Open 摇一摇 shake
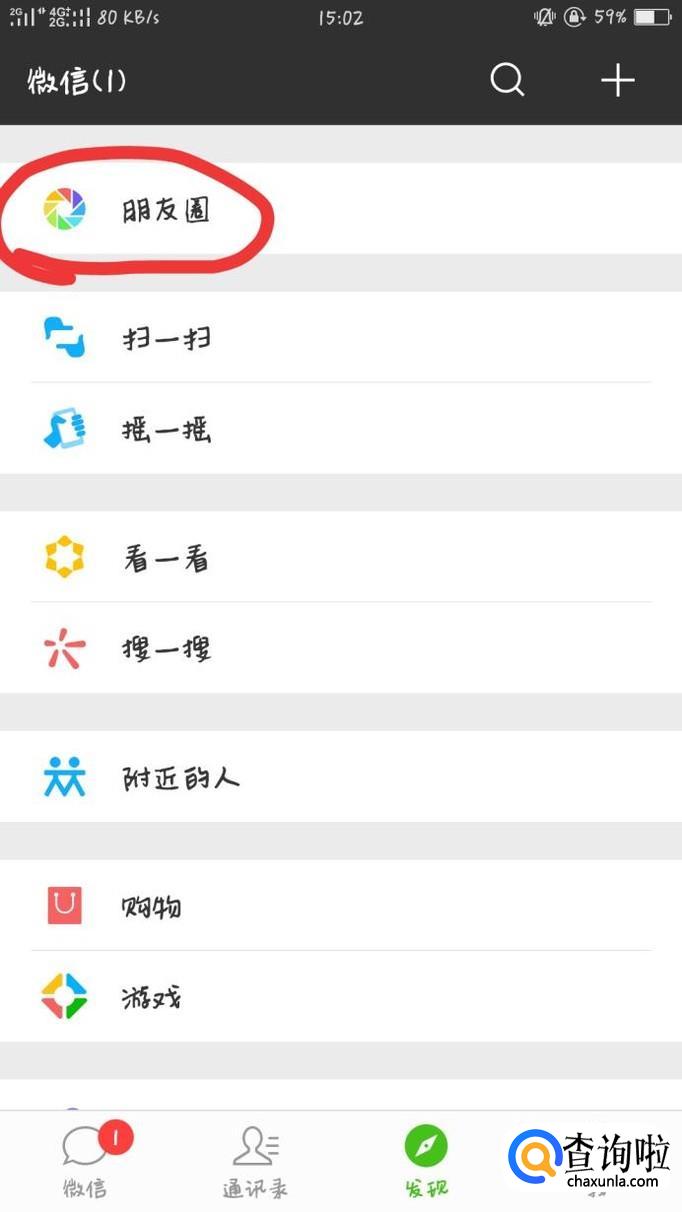682x1212 pixels. [x=166, y=430]
